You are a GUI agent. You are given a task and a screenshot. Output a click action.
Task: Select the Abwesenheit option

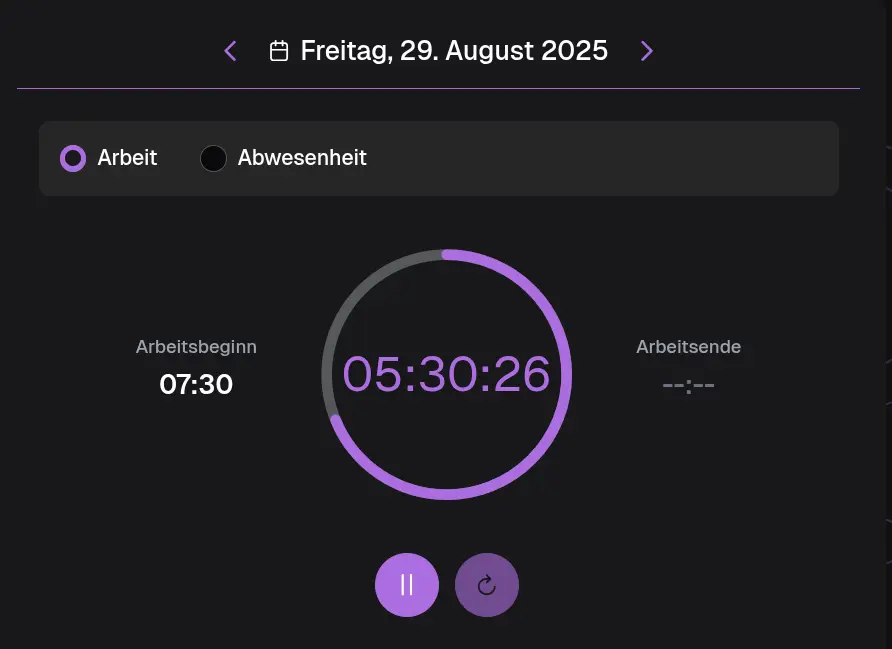(x=214, y=158)
